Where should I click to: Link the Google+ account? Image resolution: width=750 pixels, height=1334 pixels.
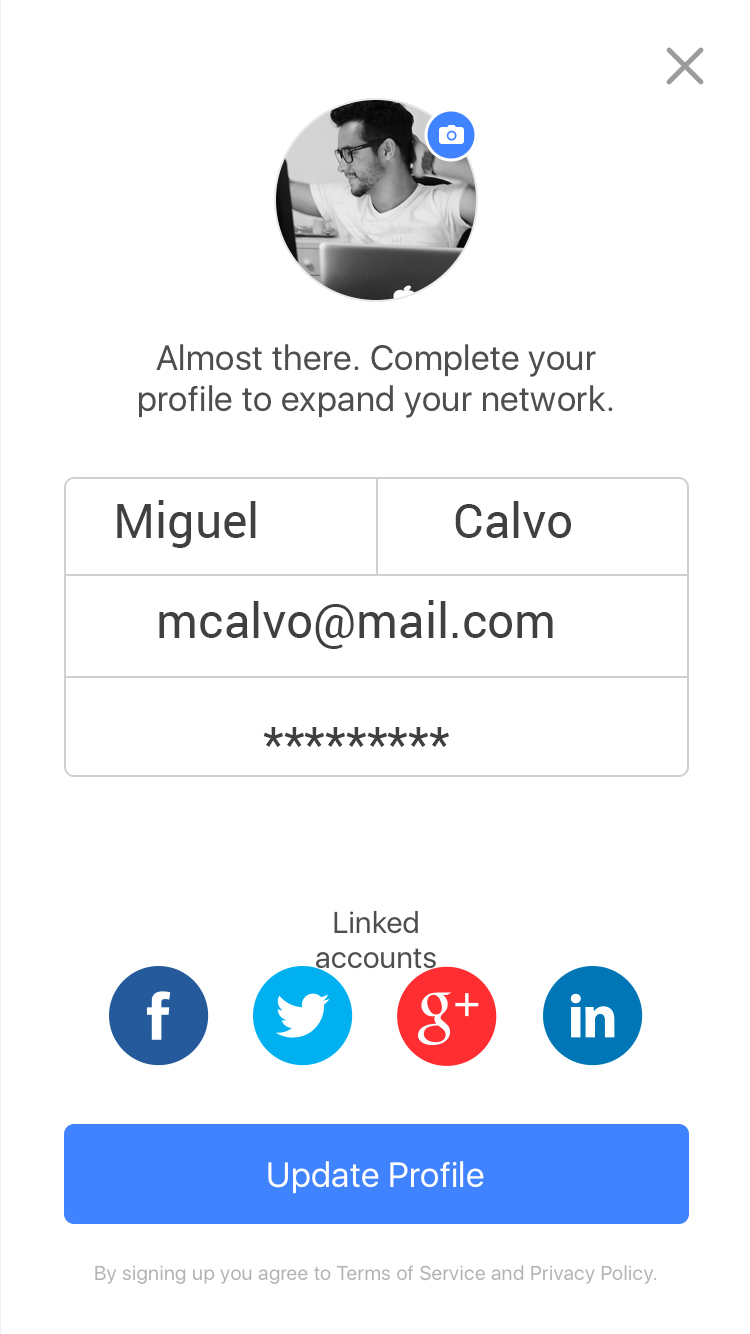[446, 1015]
